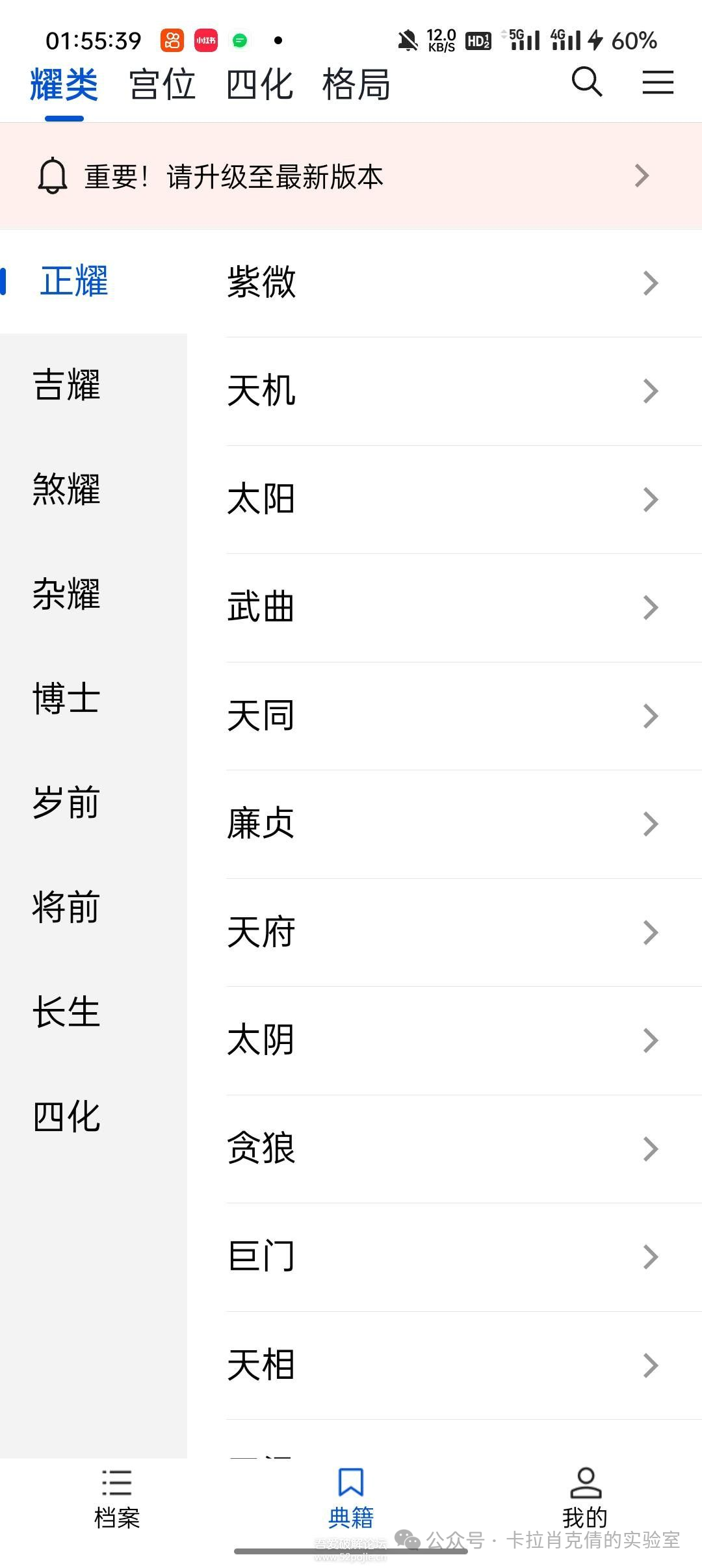Open the upgrade to latest version notice

click(351, 176)
